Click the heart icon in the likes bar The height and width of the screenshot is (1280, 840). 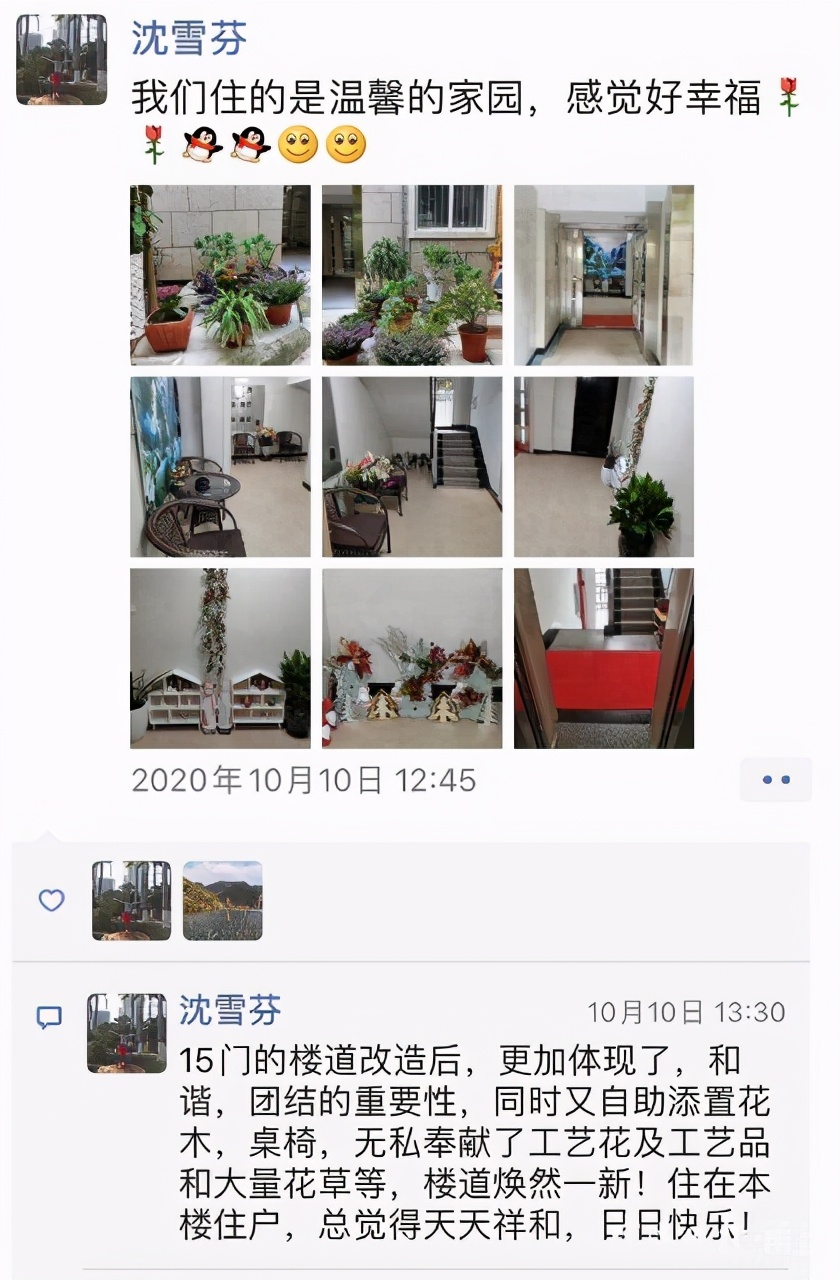point(50,901)
